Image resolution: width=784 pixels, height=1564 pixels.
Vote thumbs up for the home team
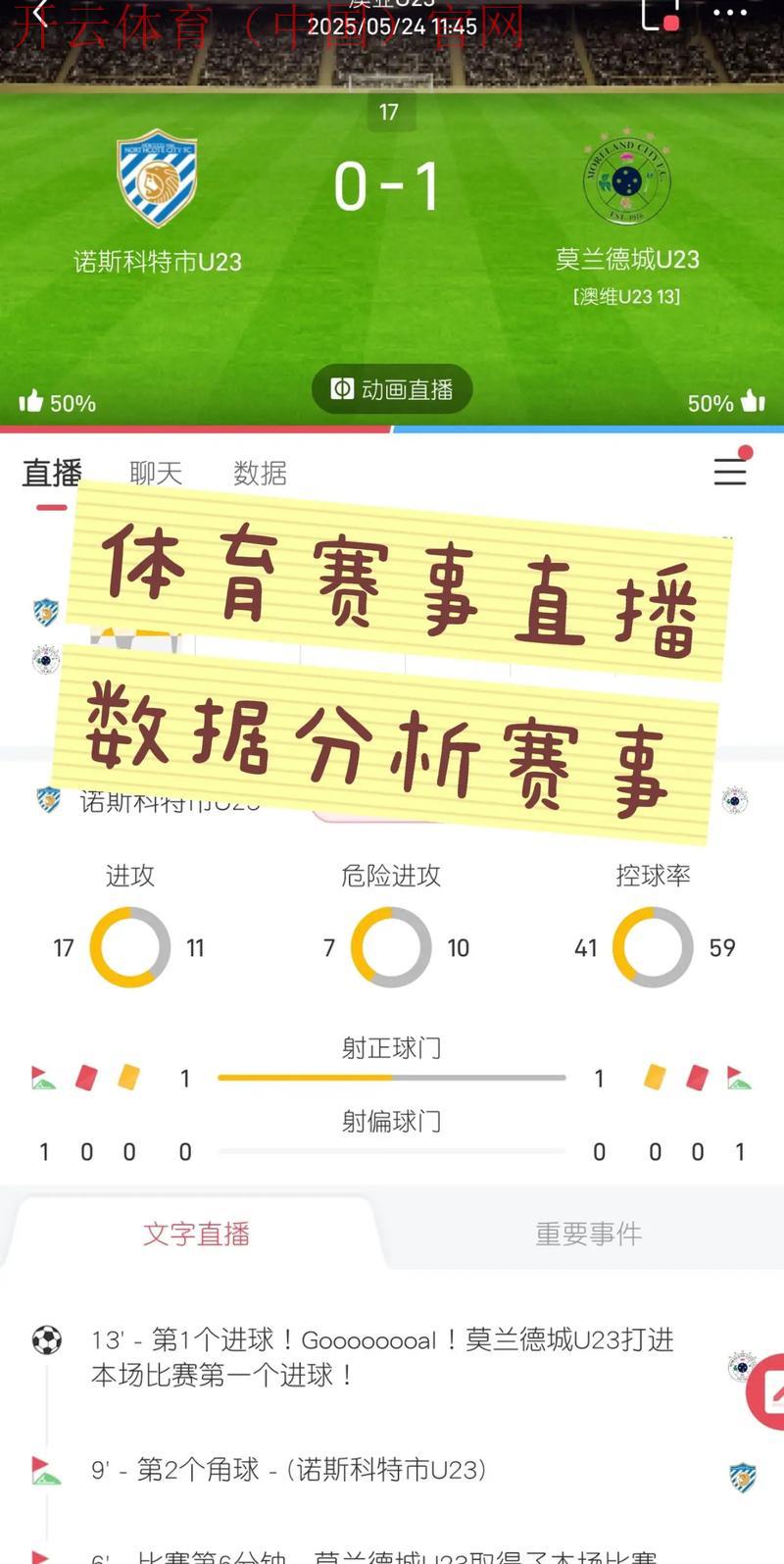coord(32,401)
